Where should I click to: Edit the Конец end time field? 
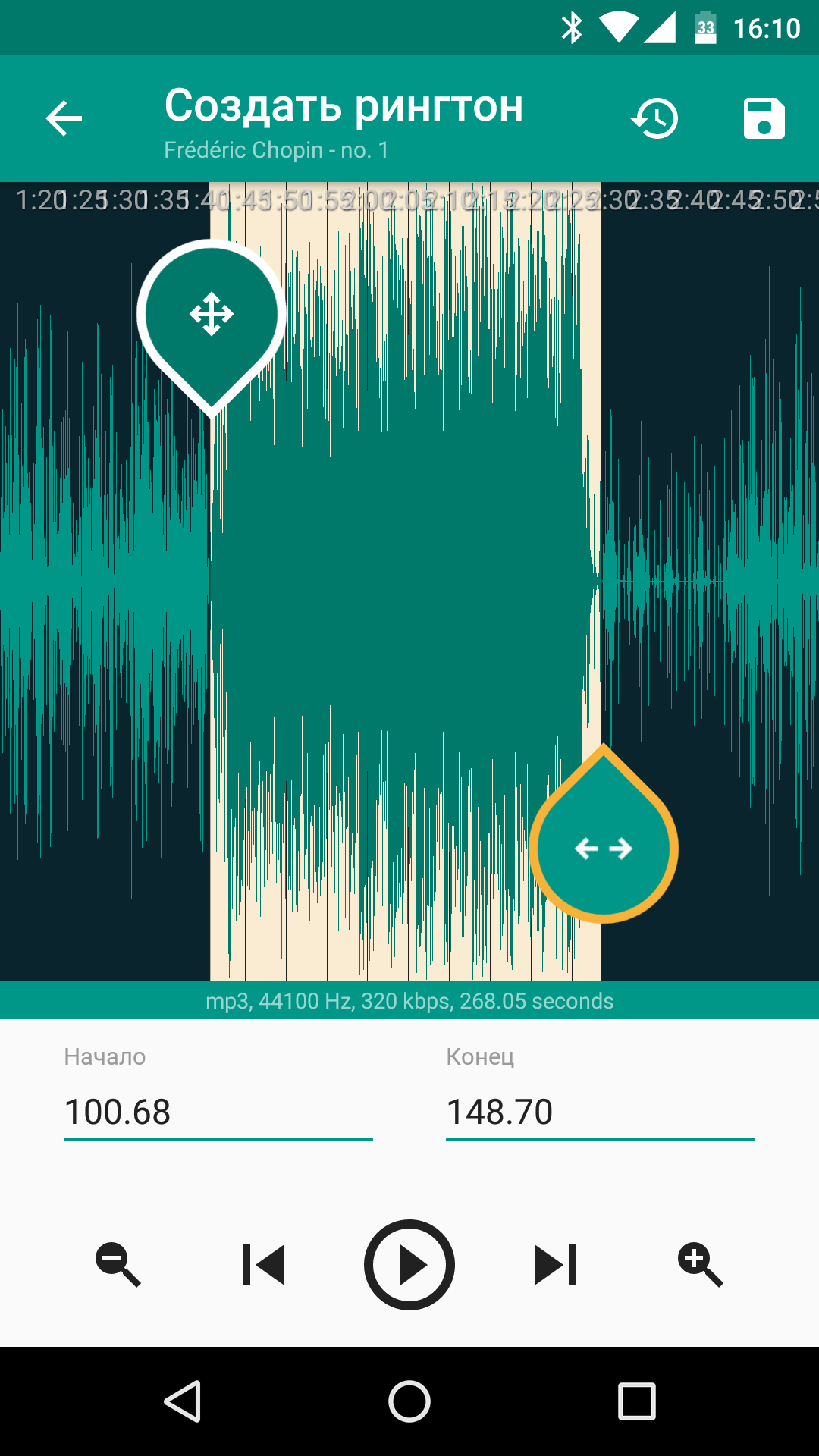point(601,1112)
